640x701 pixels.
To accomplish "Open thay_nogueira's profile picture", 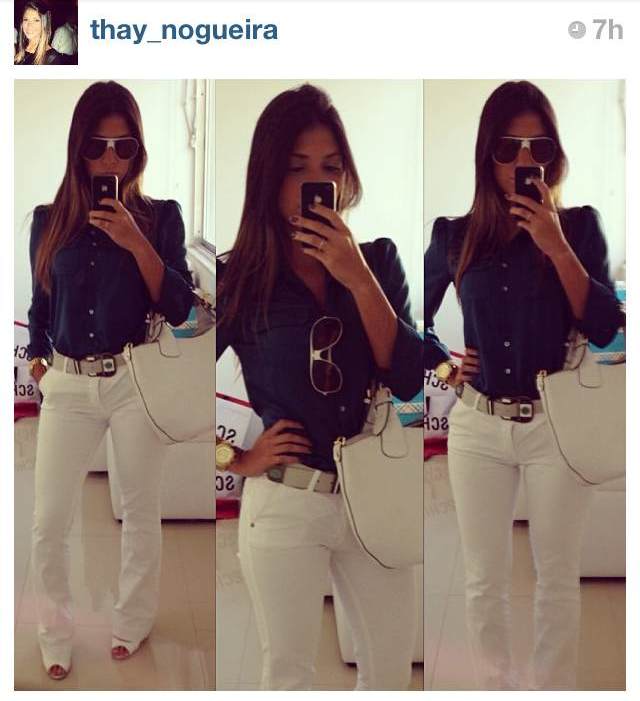I will coord(45,32).
